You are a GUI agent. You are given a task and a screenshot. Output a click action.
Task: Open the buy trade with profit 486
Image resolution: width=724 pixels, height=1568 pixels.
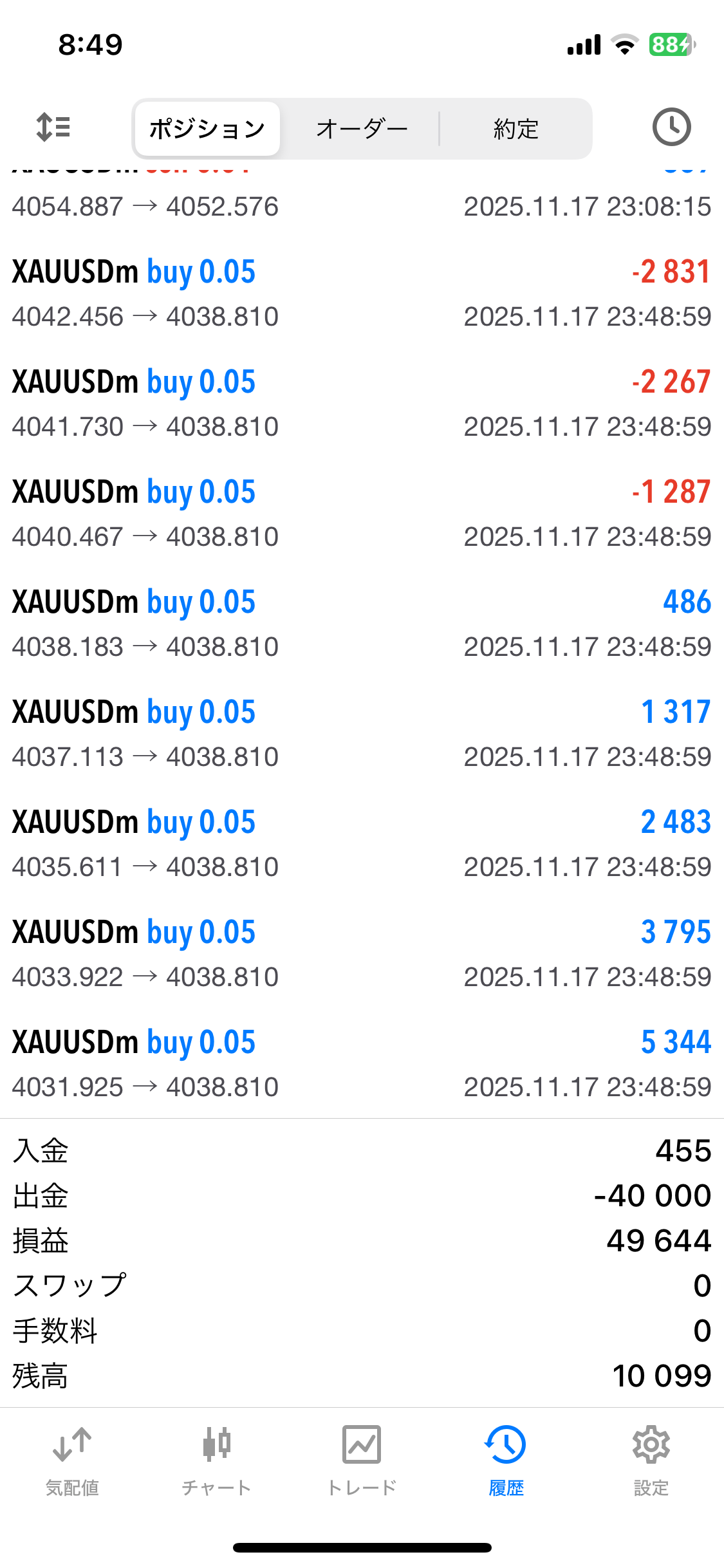[x=362, y=624]
